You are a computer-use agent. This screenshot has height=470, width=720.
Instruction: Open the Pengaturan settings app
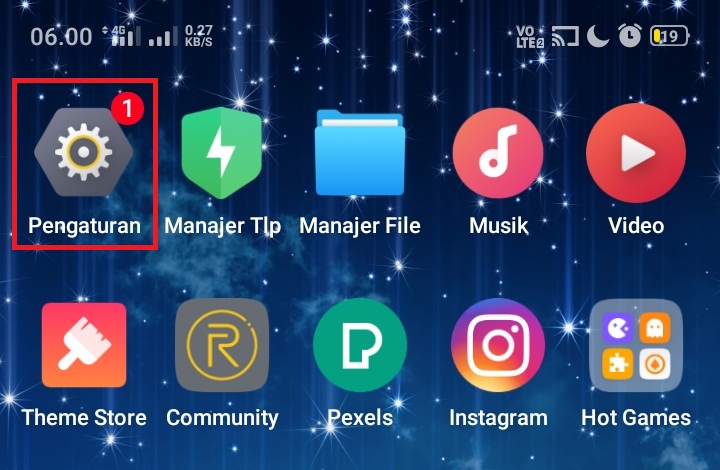[x=84, y=153]
